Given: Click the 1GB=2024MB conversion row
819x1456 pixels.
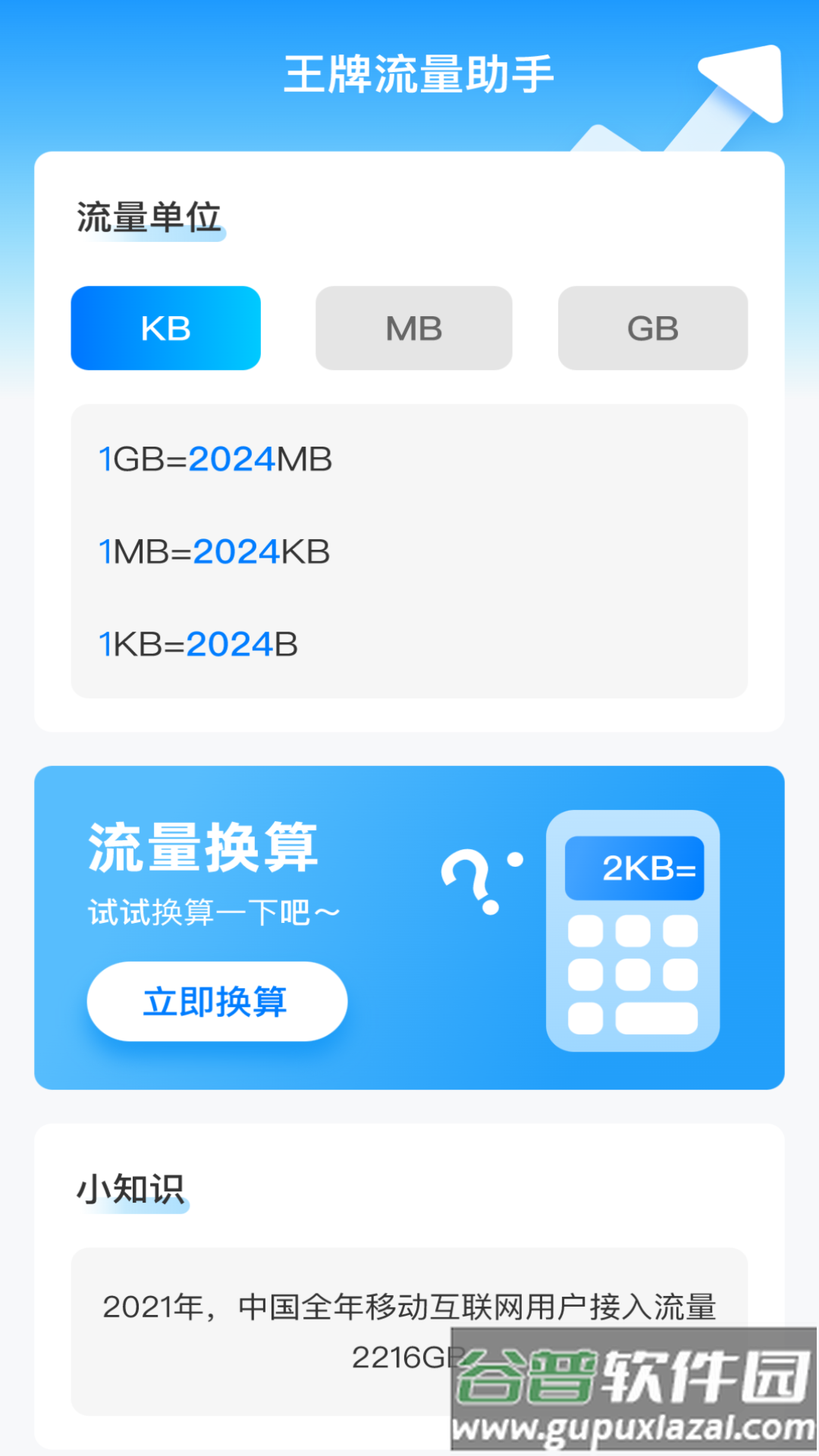Looking at the screenshot, I should coord(216,458).
